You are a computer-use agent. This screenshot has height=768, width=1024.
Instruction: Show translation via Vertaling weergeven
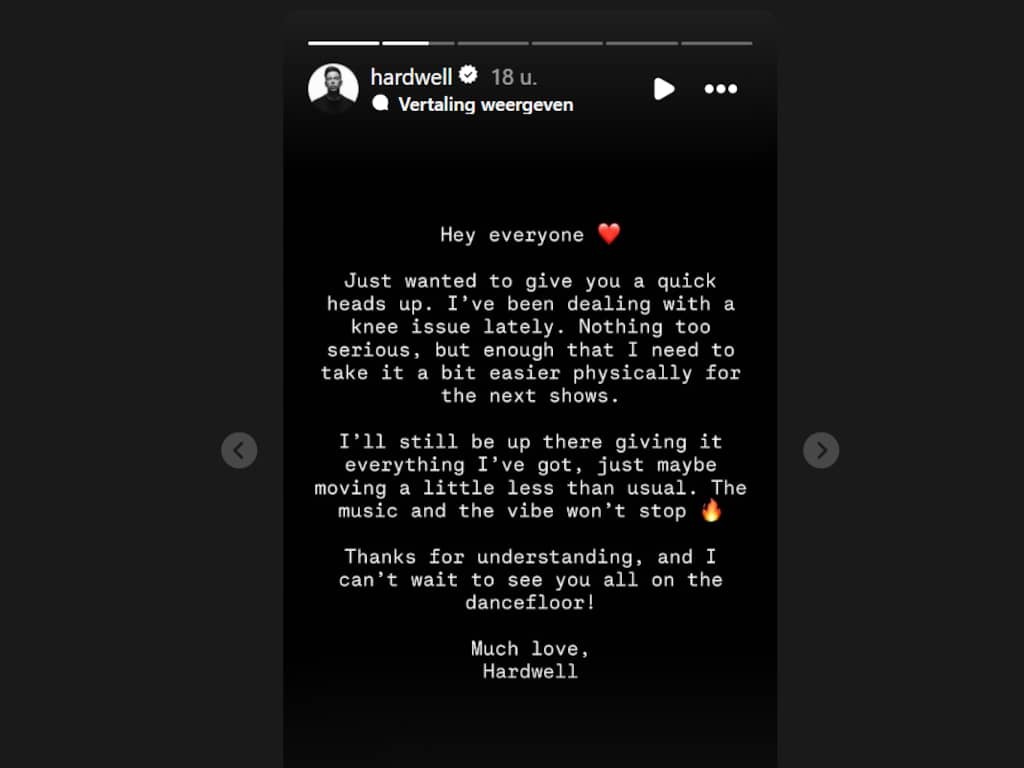pyautogui.click(x=485, y=104)
